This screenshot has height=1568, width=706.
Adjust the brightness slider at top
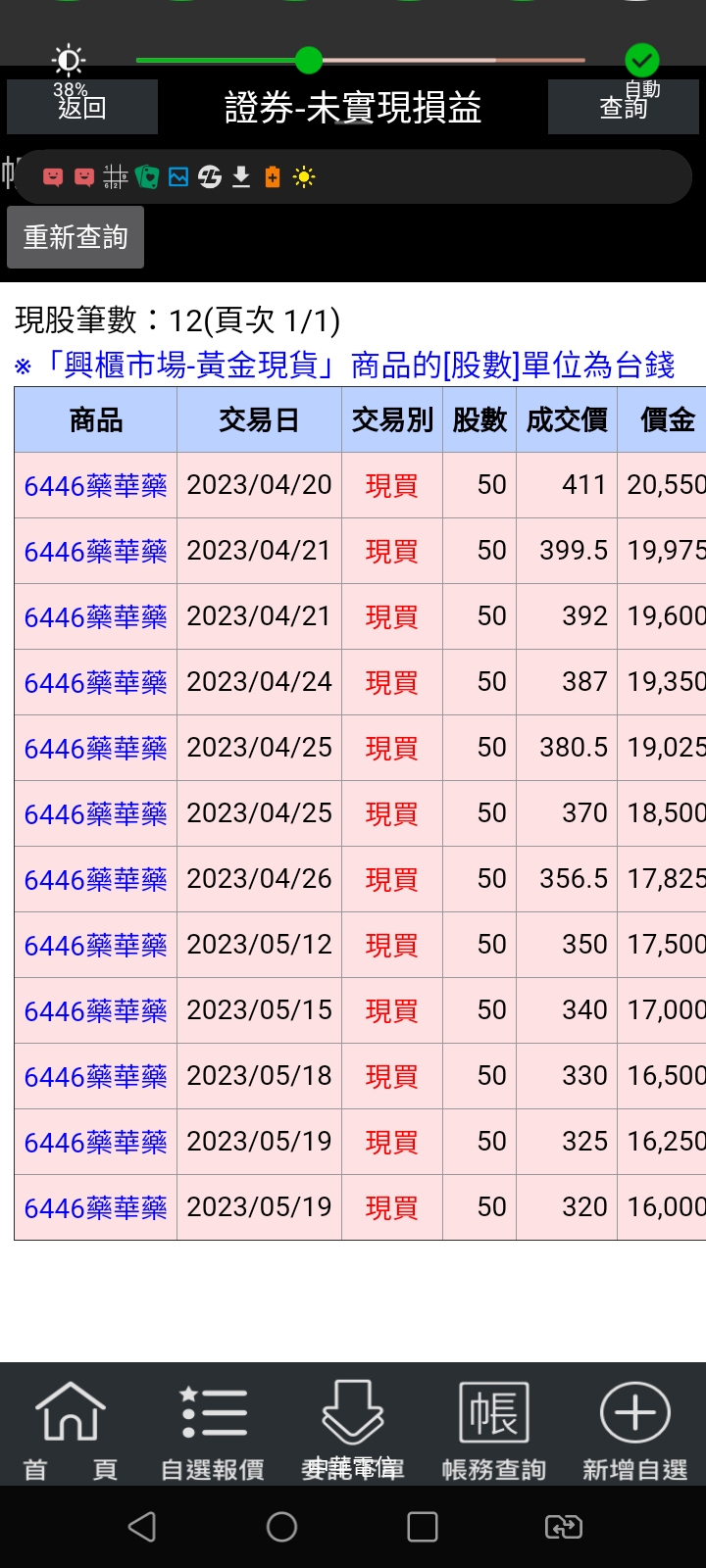pos(308,61)
